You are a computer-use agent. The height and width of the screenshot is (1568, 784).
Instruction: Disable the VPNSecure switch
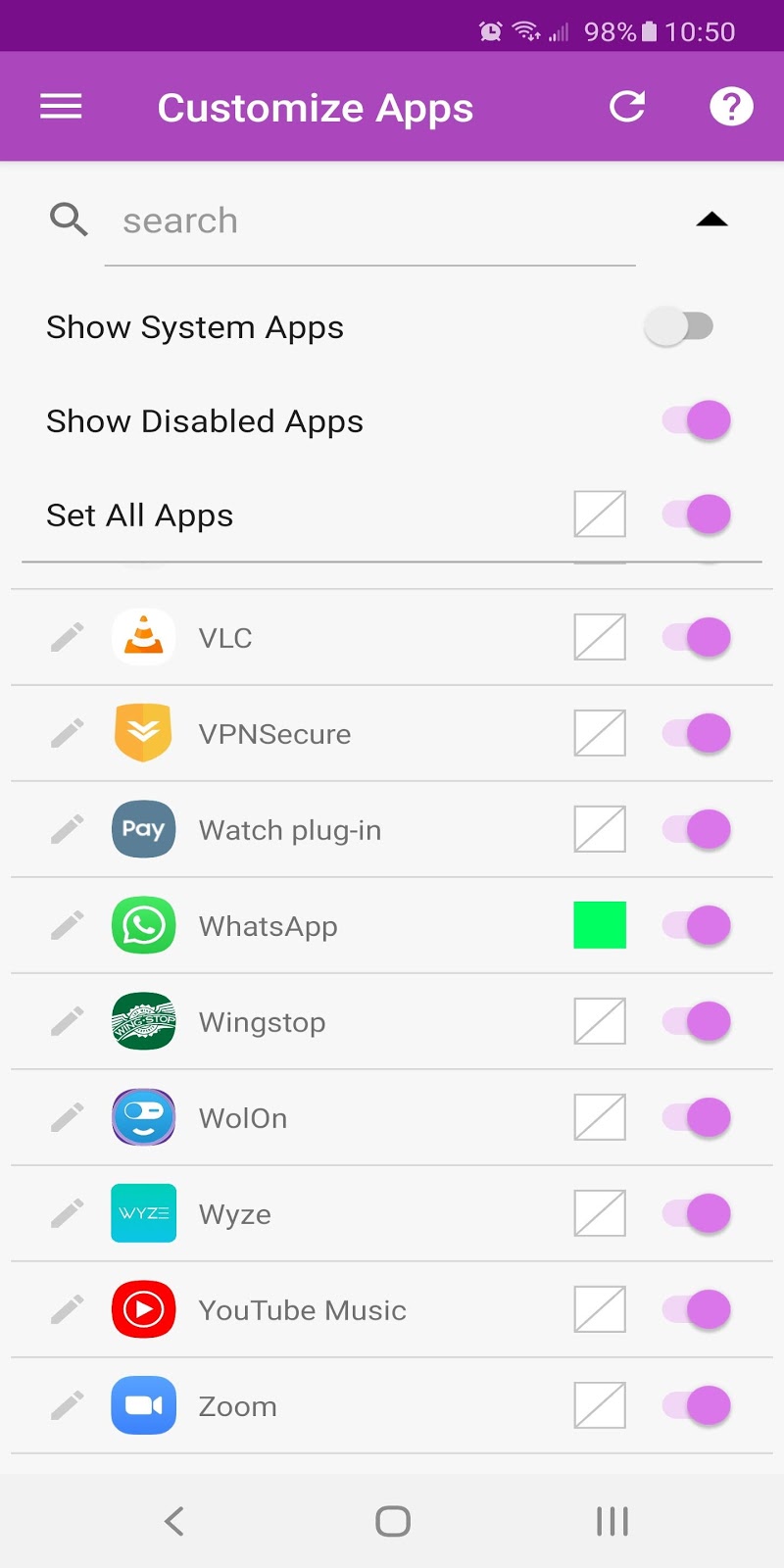(x=697, y=734)
